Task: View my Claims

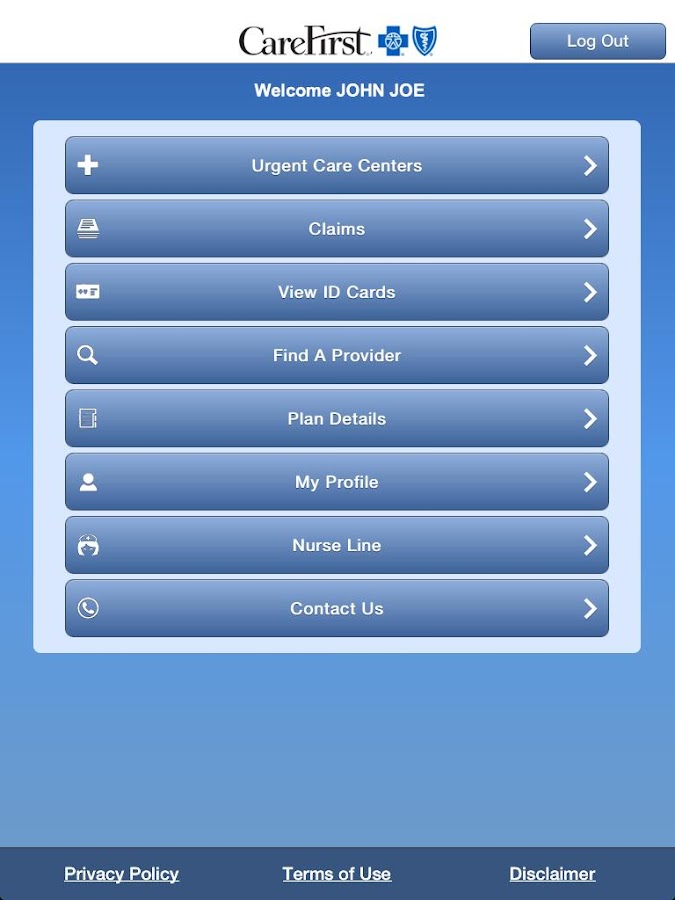Action: [337, 229]
